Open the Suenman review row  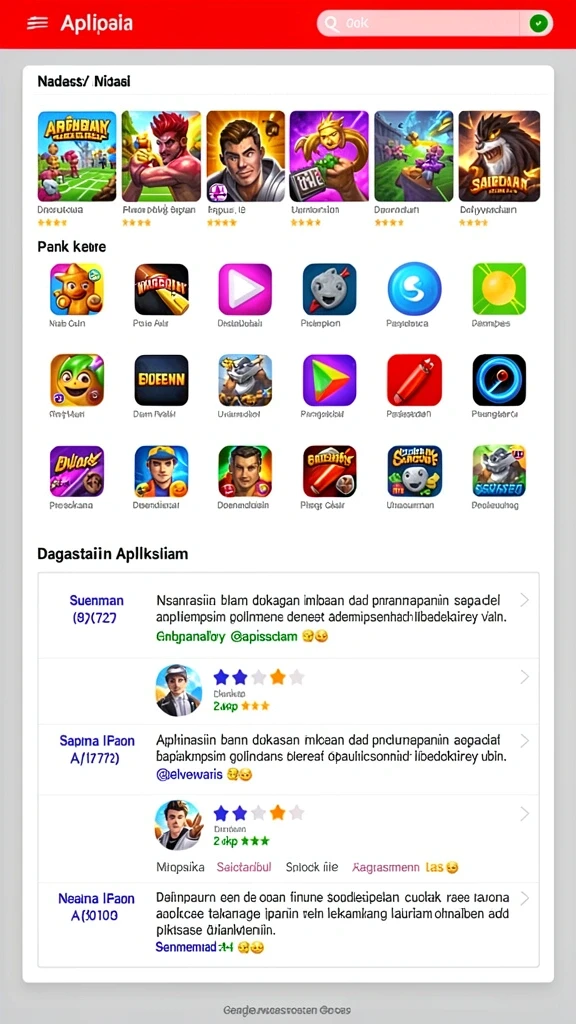point(288,616)
